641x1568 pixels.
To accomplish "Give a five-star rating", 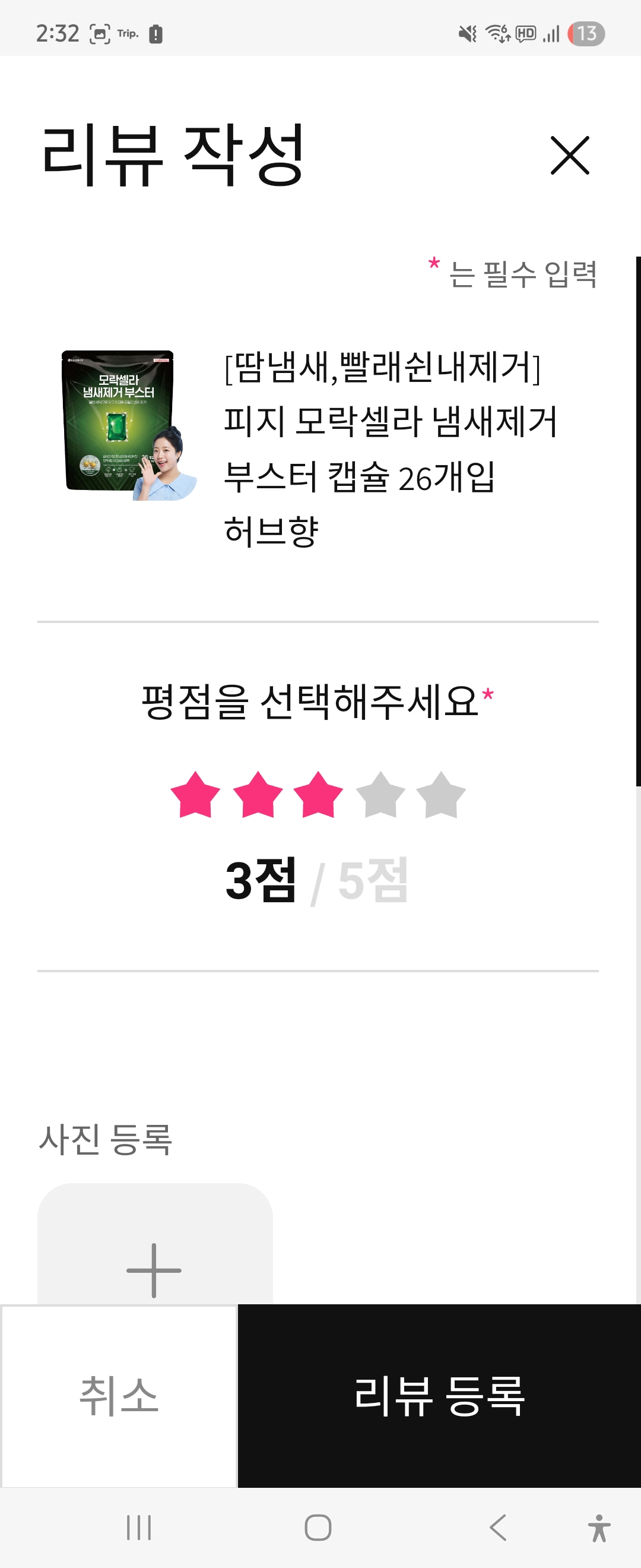I will click(x=441, y=795).
